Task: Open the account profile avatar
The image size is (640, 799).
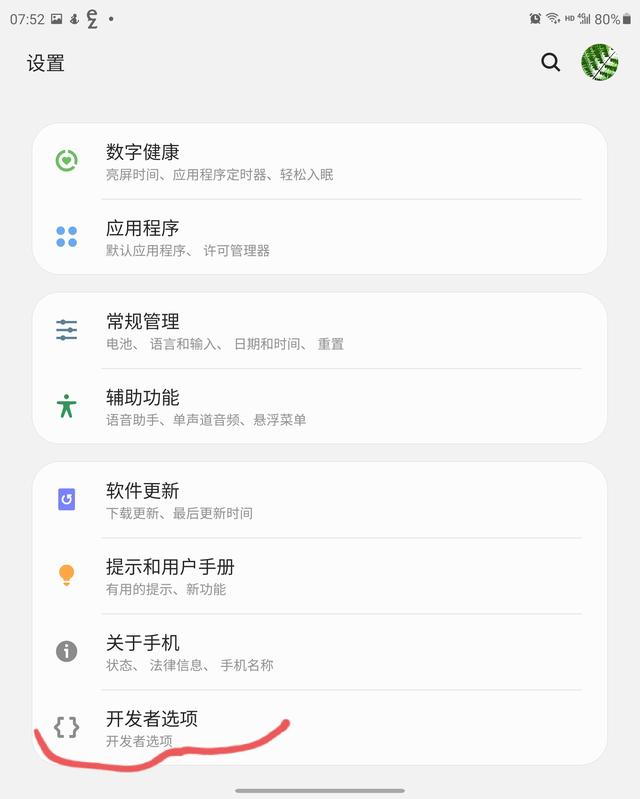Action: [600, 62]
